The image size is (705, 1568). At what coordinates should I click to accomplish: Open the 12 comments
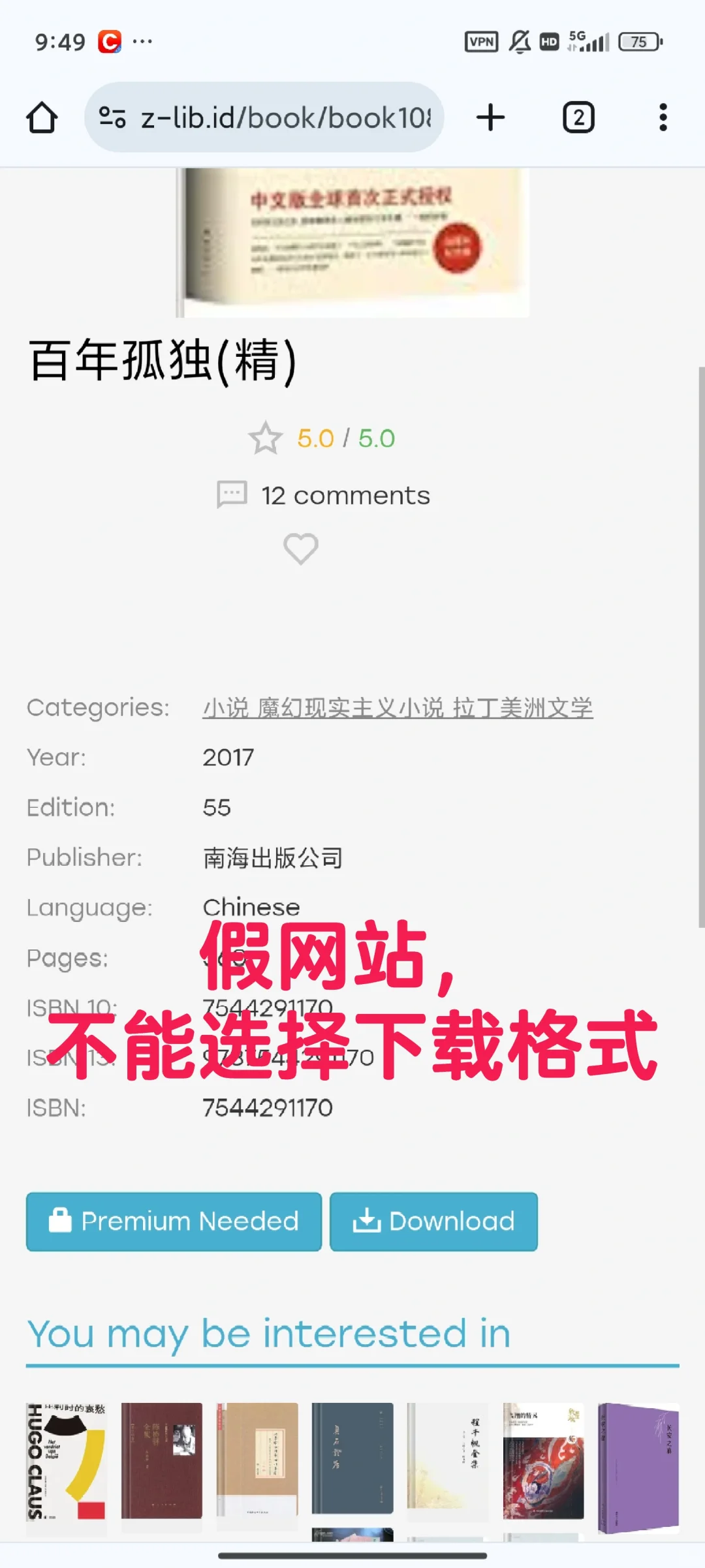[x=324, y=495]
